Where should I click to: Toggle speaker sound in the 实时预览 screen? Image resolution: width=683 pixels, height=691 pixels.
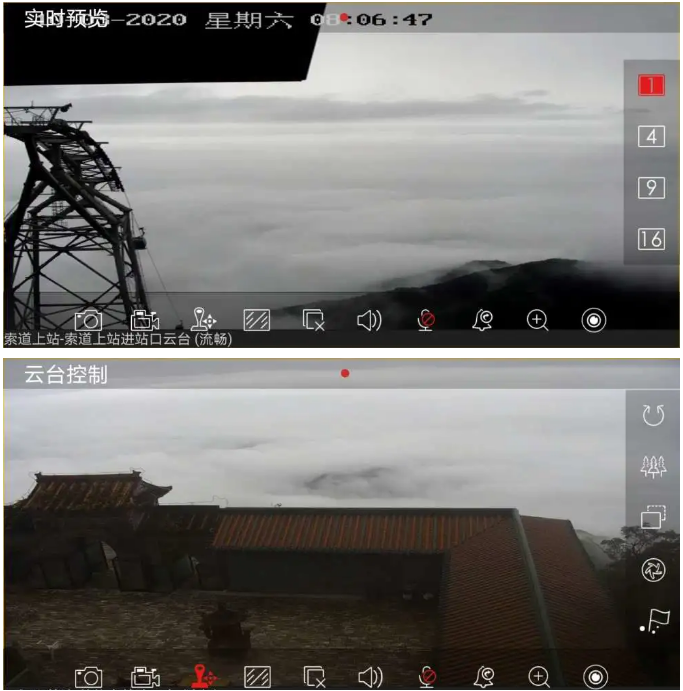click(x=370, y=320)
